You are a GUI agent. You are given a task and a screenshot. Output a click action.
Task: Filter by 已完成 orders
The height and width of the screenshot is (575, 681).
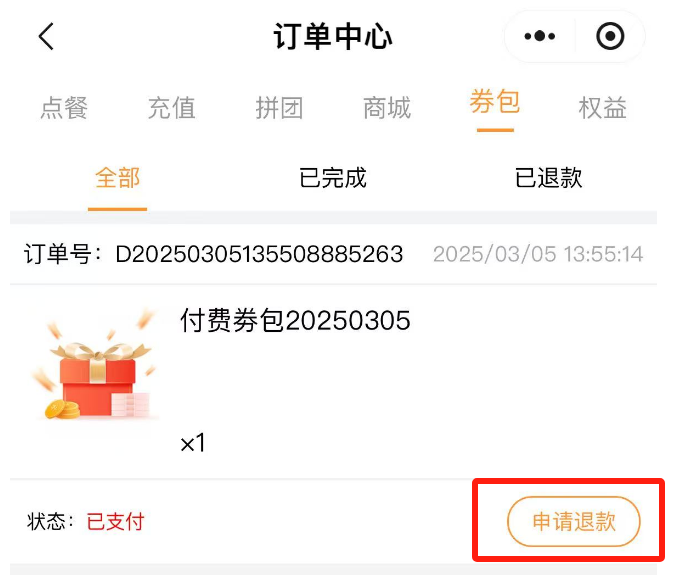click(x=333, y=179)
